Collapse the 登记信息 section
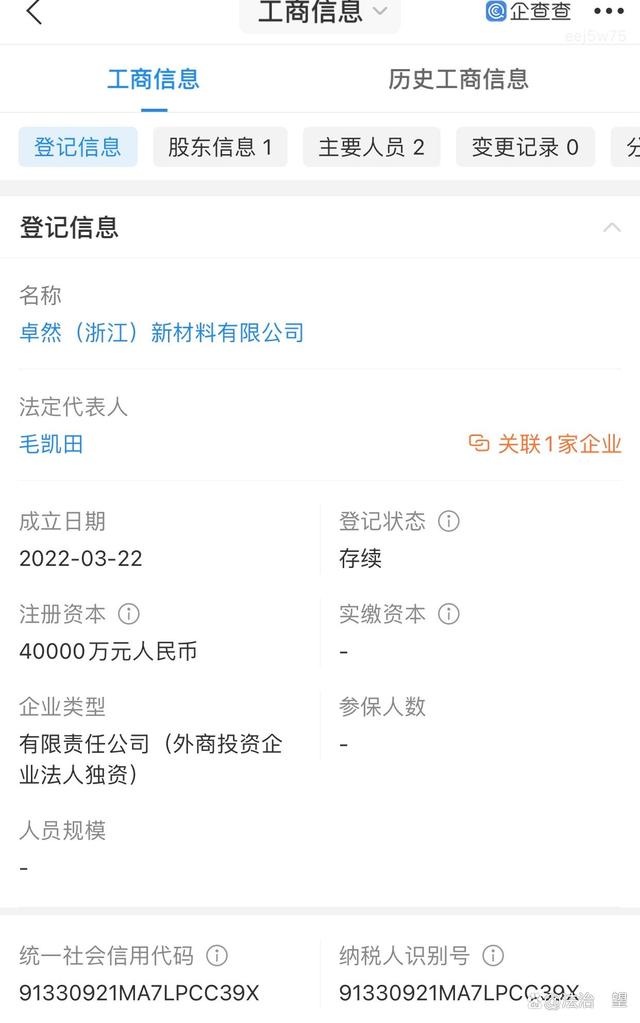This screenshot has width=640, height=1023. click(612, 228)
